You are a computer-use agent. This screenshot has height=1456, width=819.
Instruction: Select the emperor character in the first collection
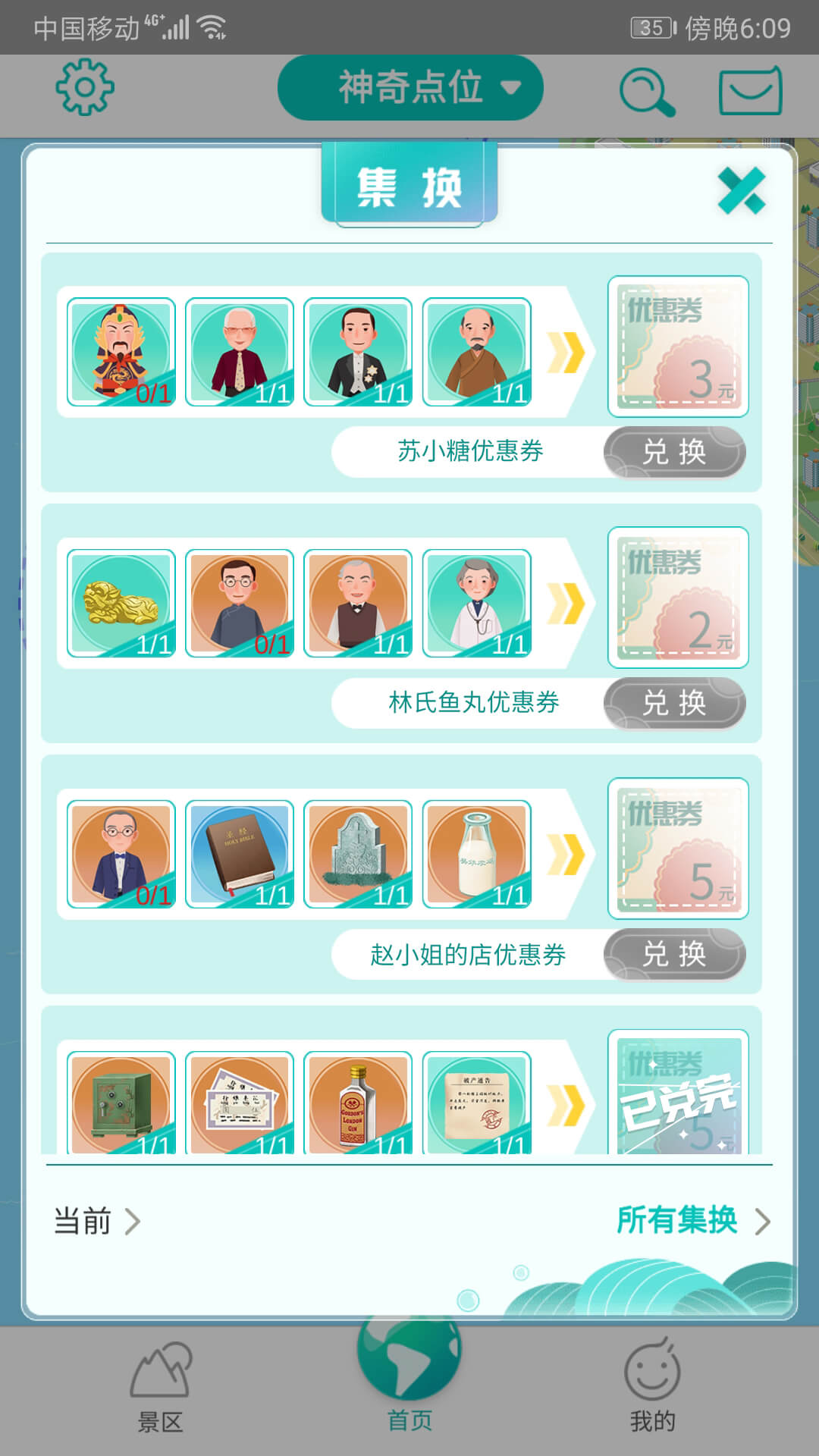(120, 350)
